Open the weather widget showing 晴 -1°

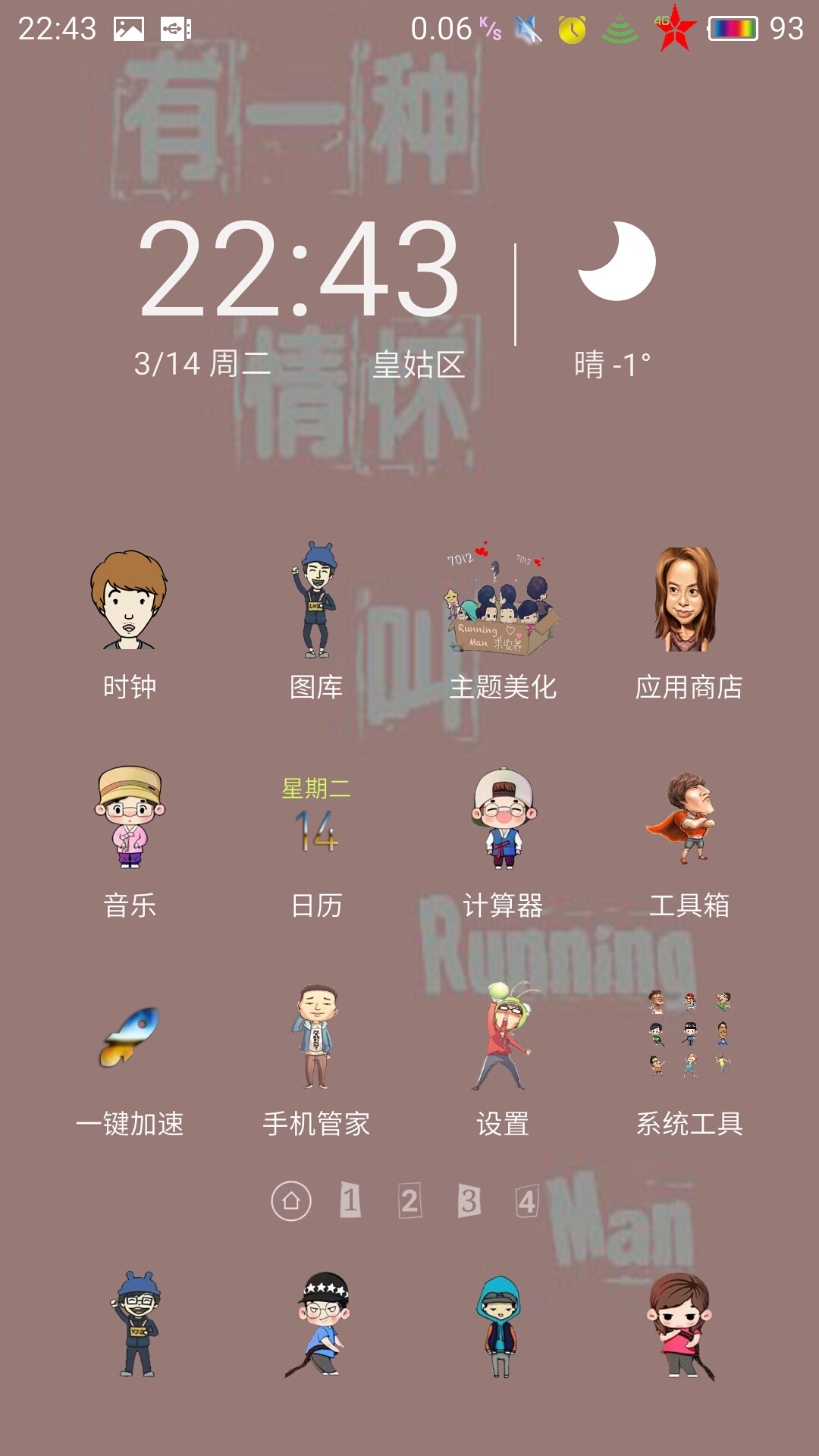614,300
